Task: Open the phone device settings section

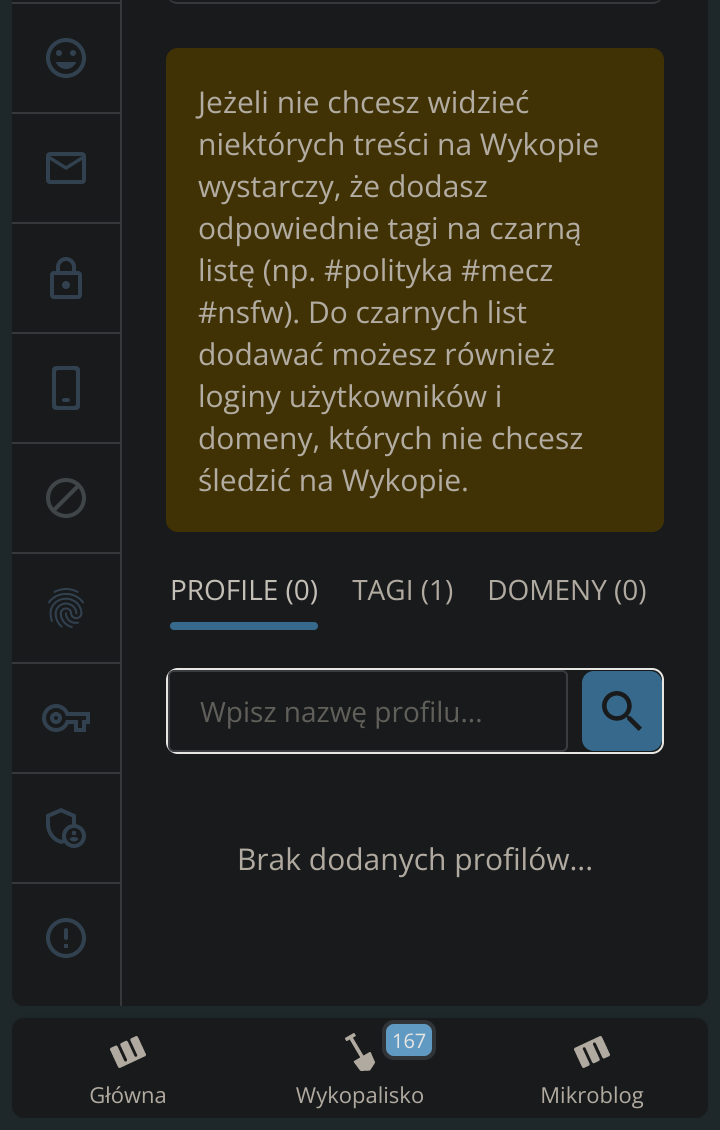Action: [66, 388]
